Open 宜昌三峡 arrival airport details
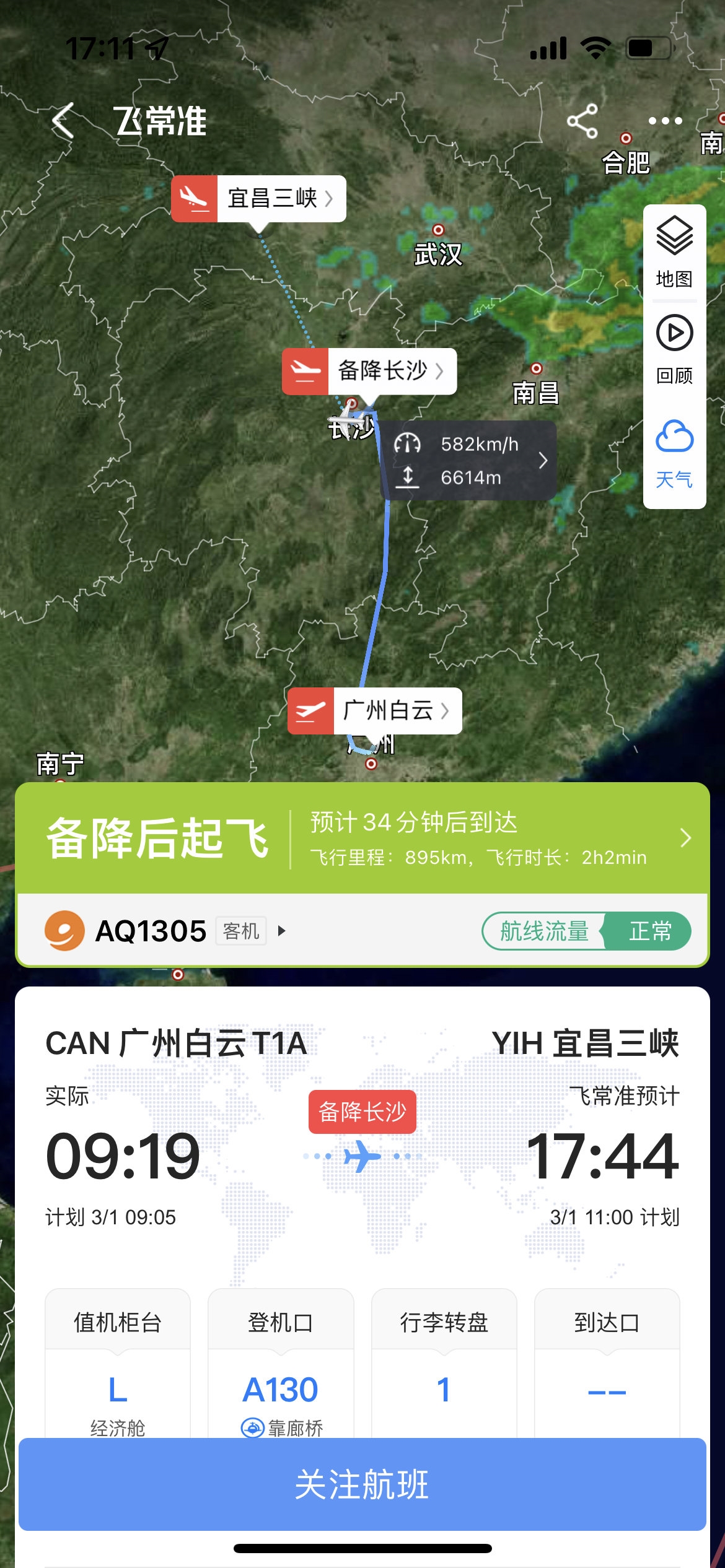The image size is (725, 1568). [x=258, y=199]
